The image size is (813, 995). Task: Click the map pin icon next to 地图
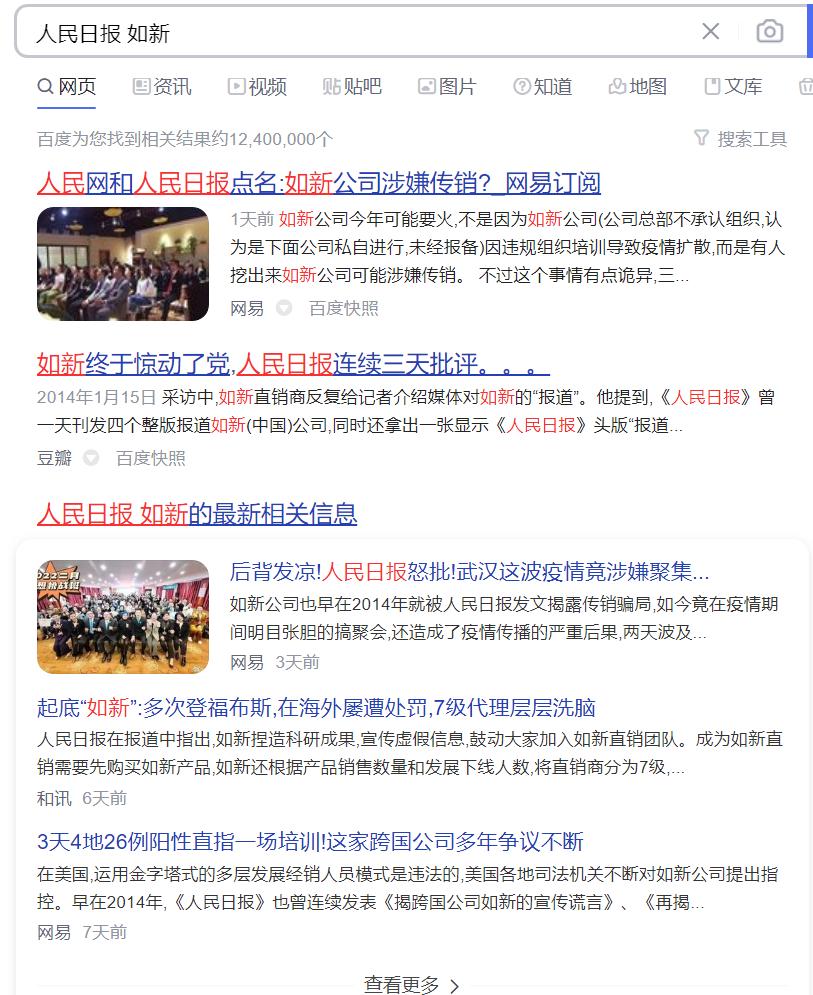[x=617, y=86]
